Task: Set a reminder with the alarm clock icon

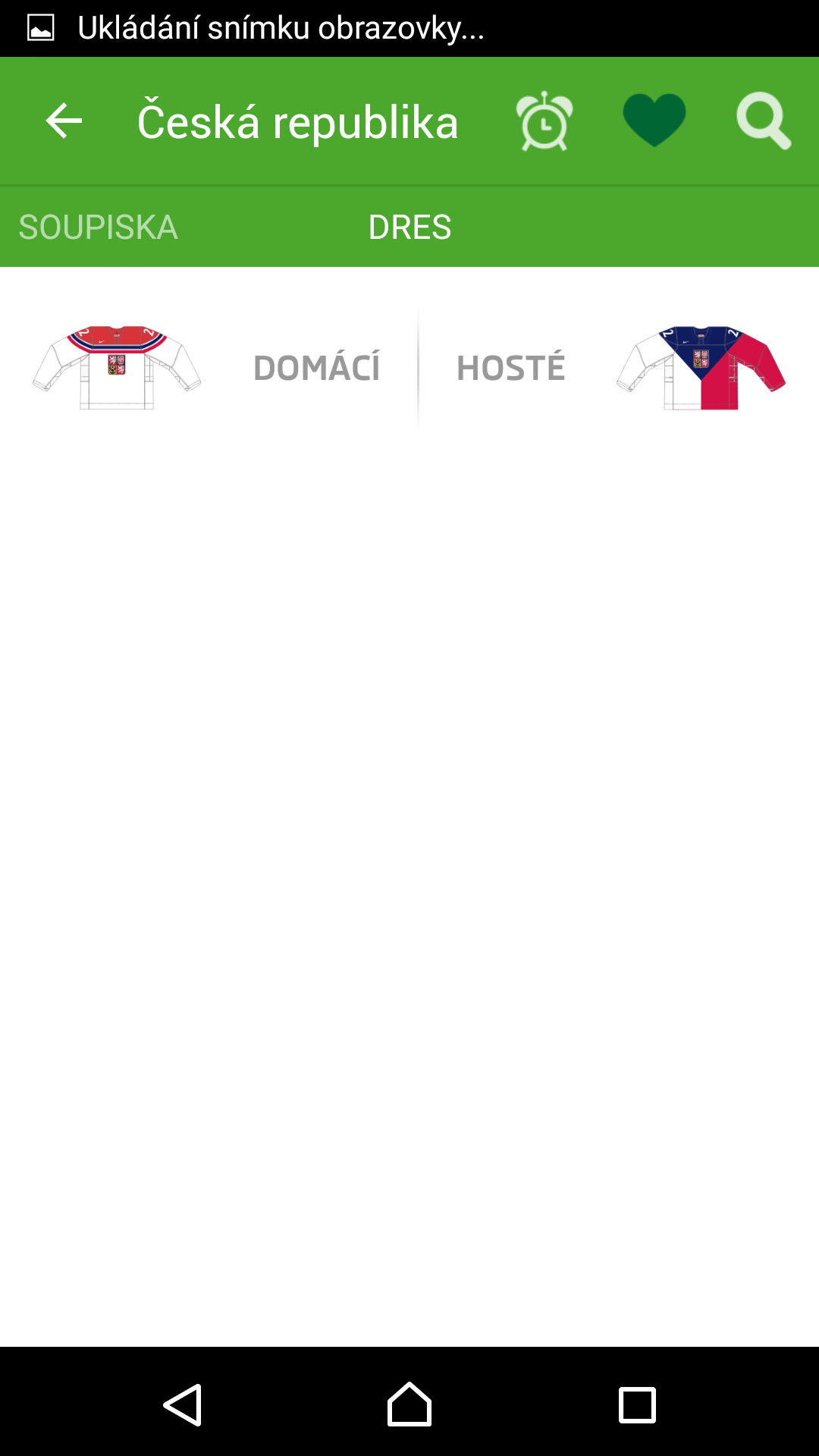Action: click(x=544, y=121)
